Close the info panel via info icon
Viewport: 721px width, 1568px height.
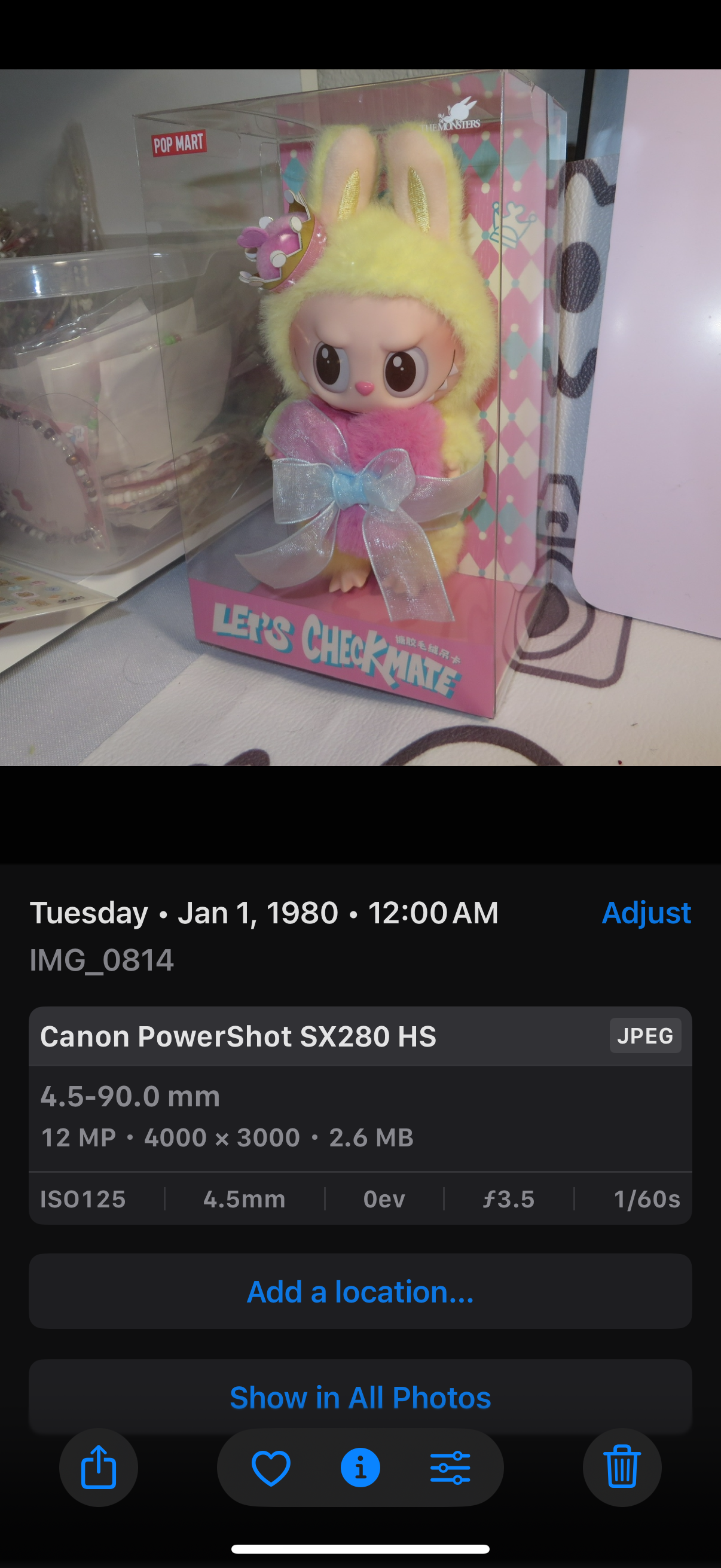(x=360, y=1467)
